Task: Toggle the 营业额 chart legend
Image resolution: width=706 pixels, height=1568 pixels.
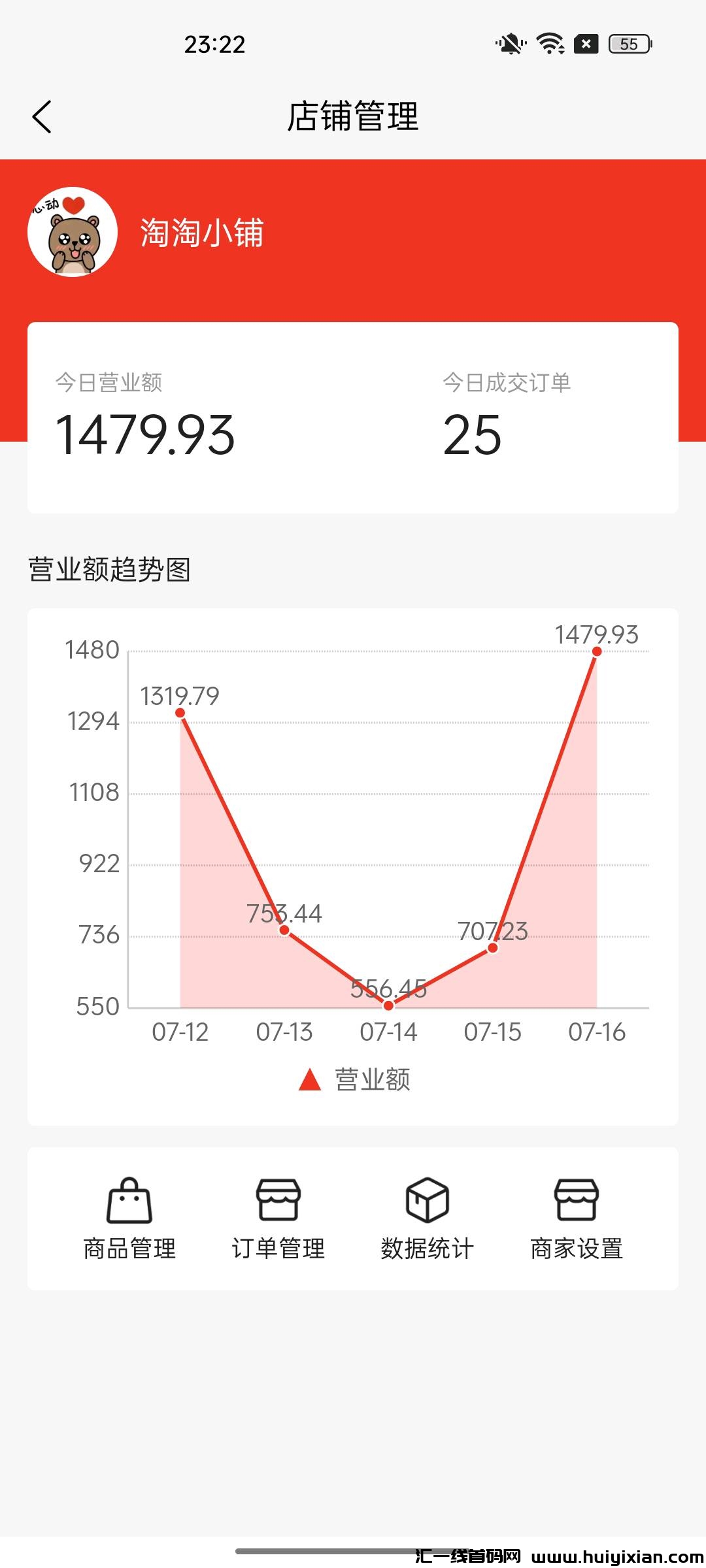Action: point(355,1079)
